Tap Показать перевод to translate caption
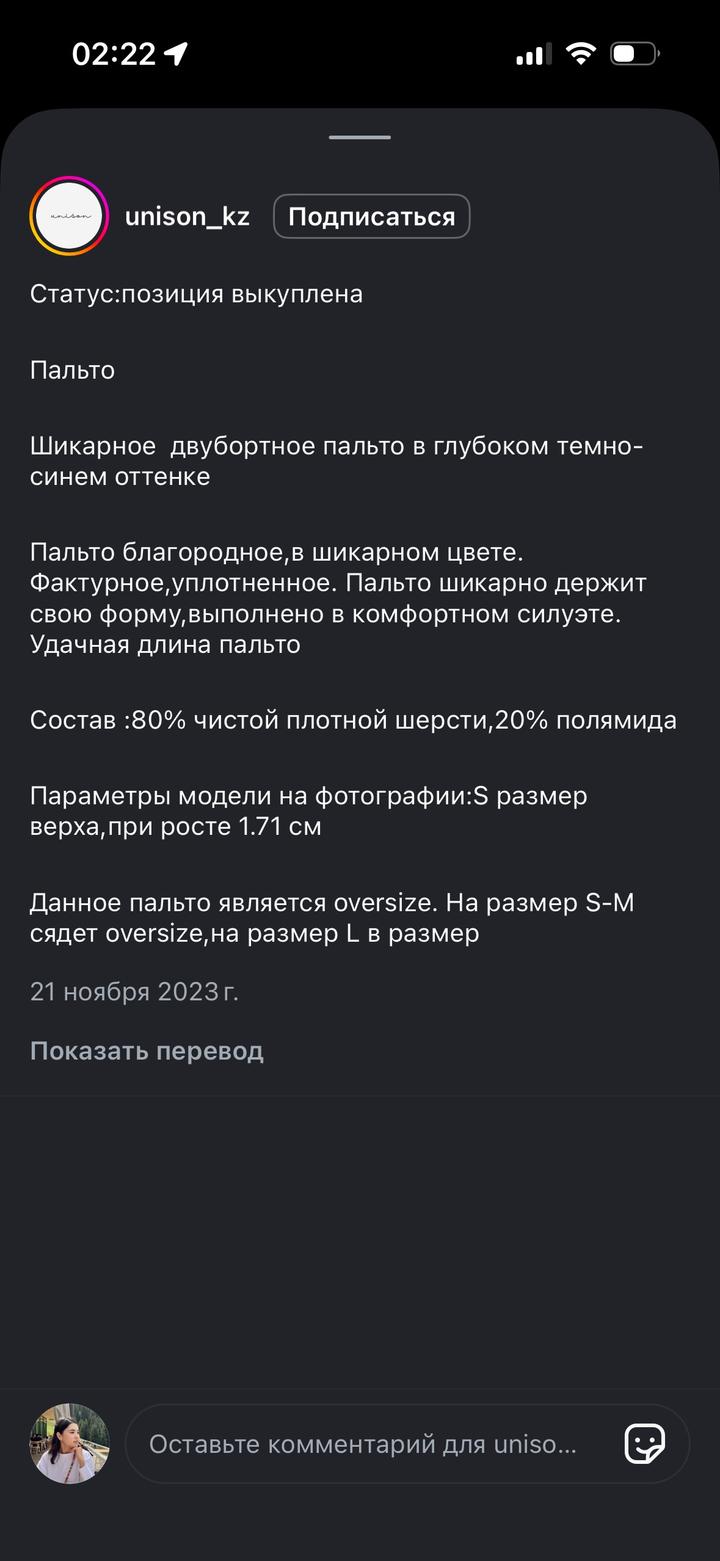720x1561 pixels. click(147, 1051)
